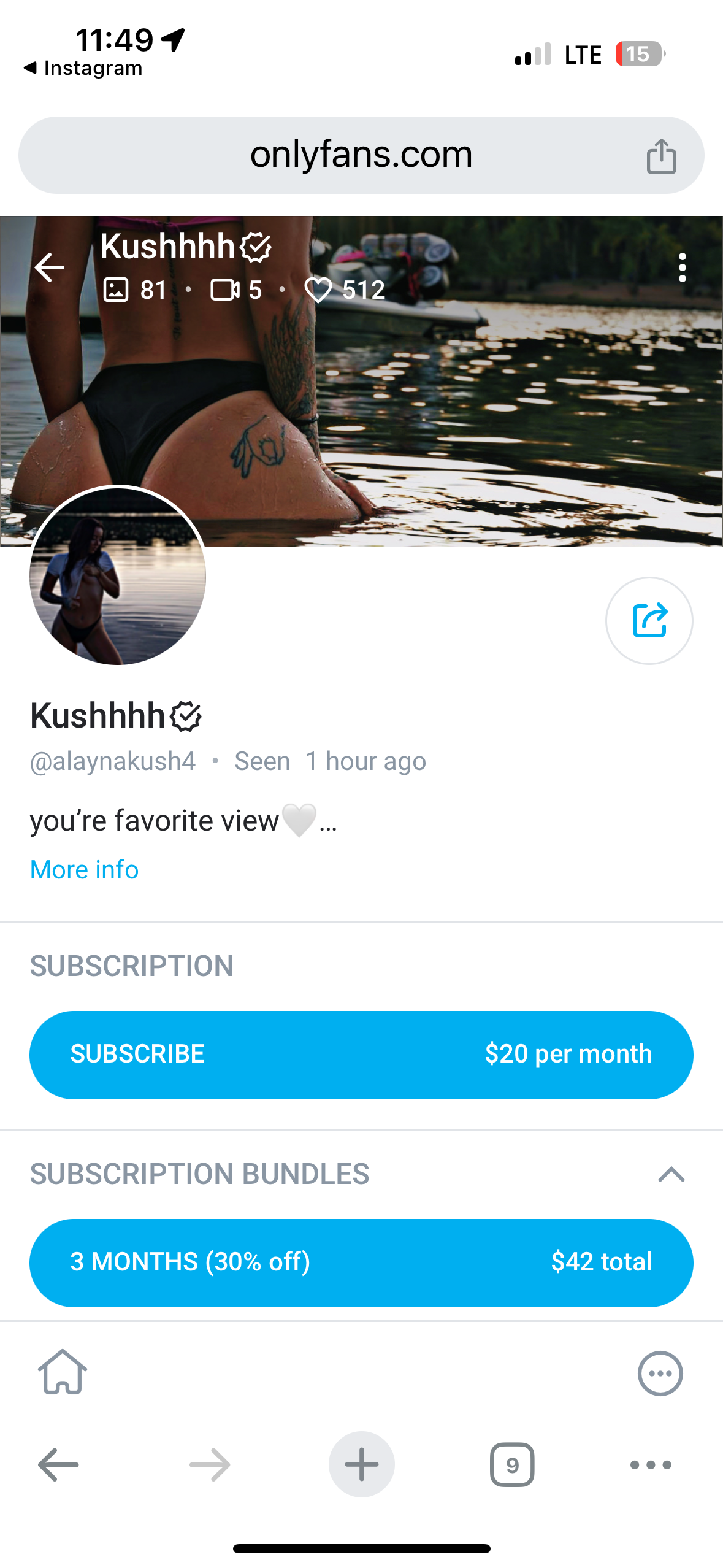Open a new browser tab

tap(361, 1464)
